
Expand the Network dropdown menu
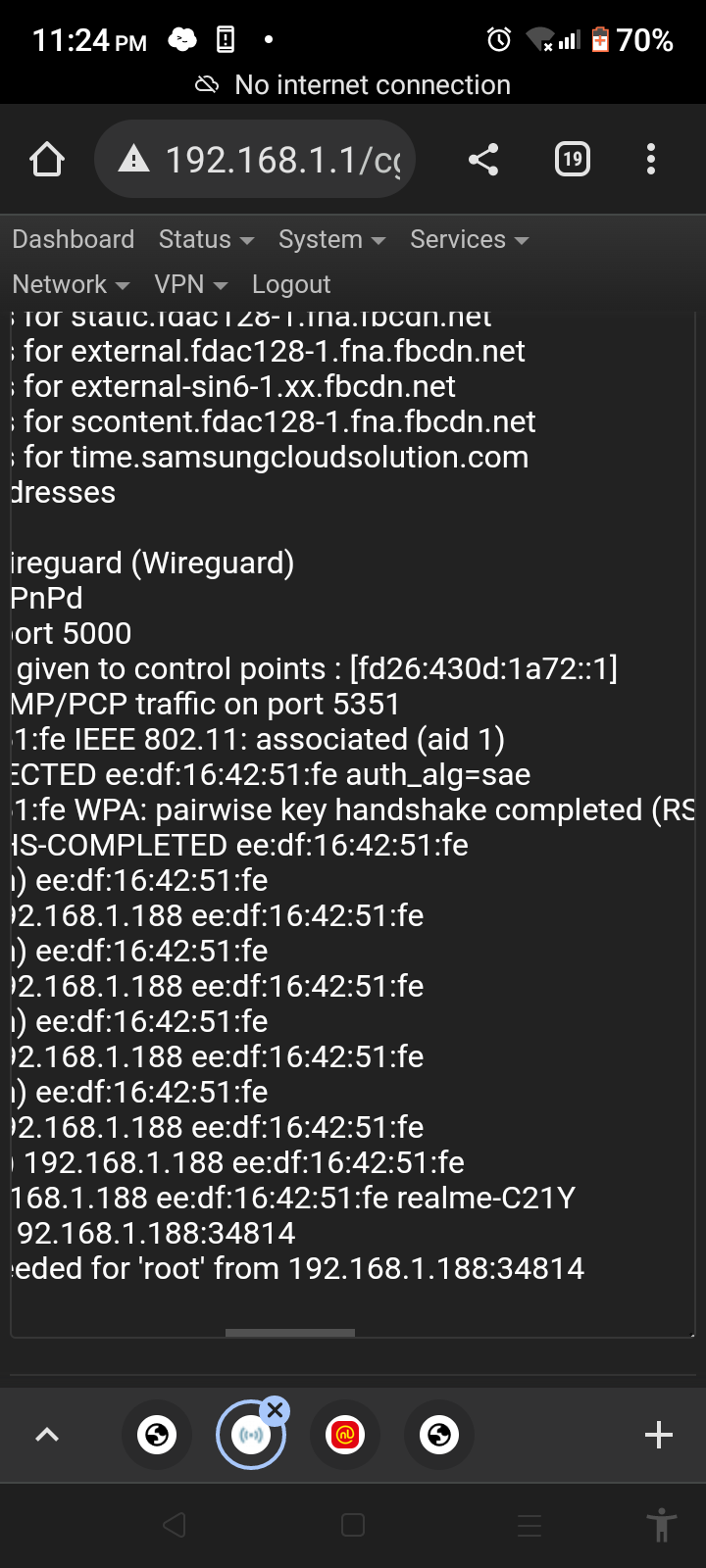(71, 284)
